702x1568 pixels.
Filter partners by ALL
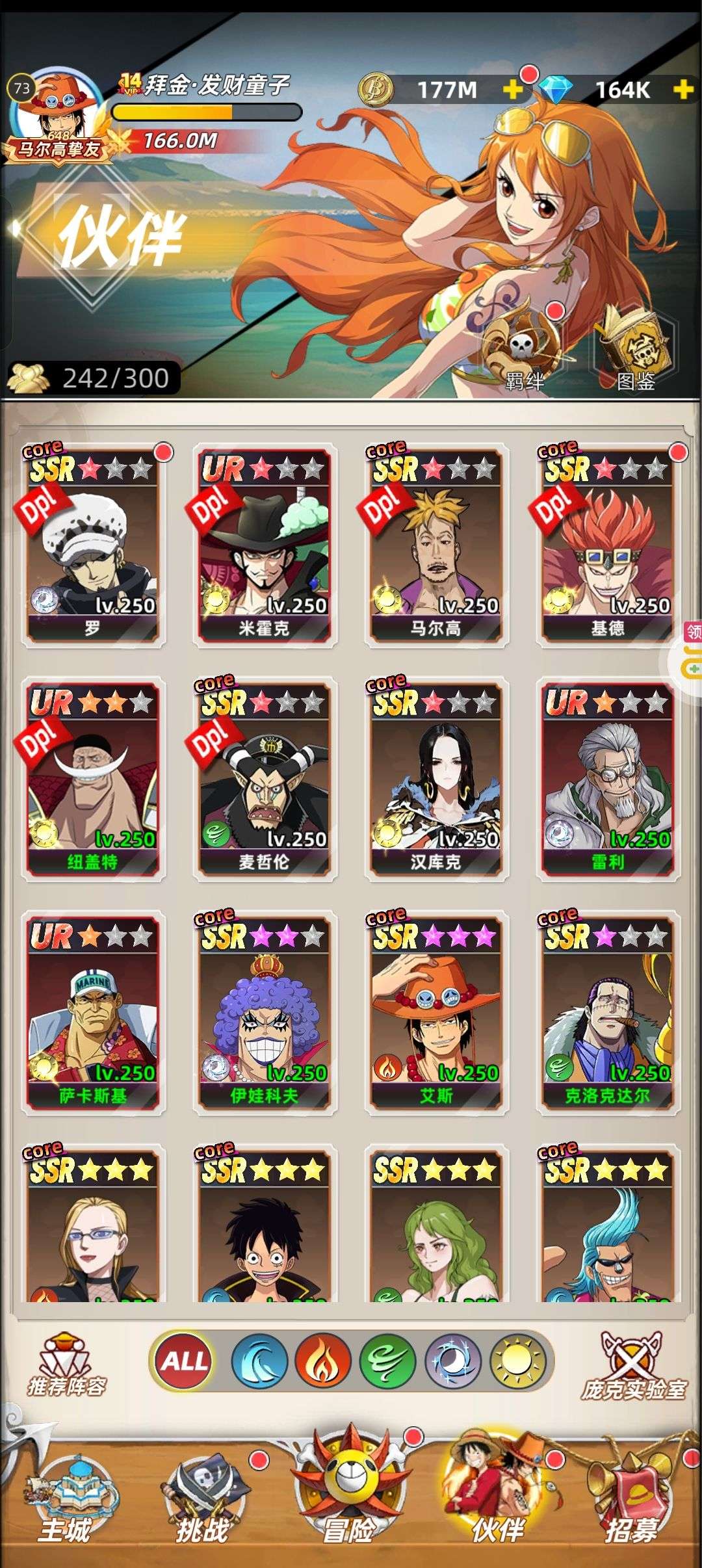(185, 1361)
